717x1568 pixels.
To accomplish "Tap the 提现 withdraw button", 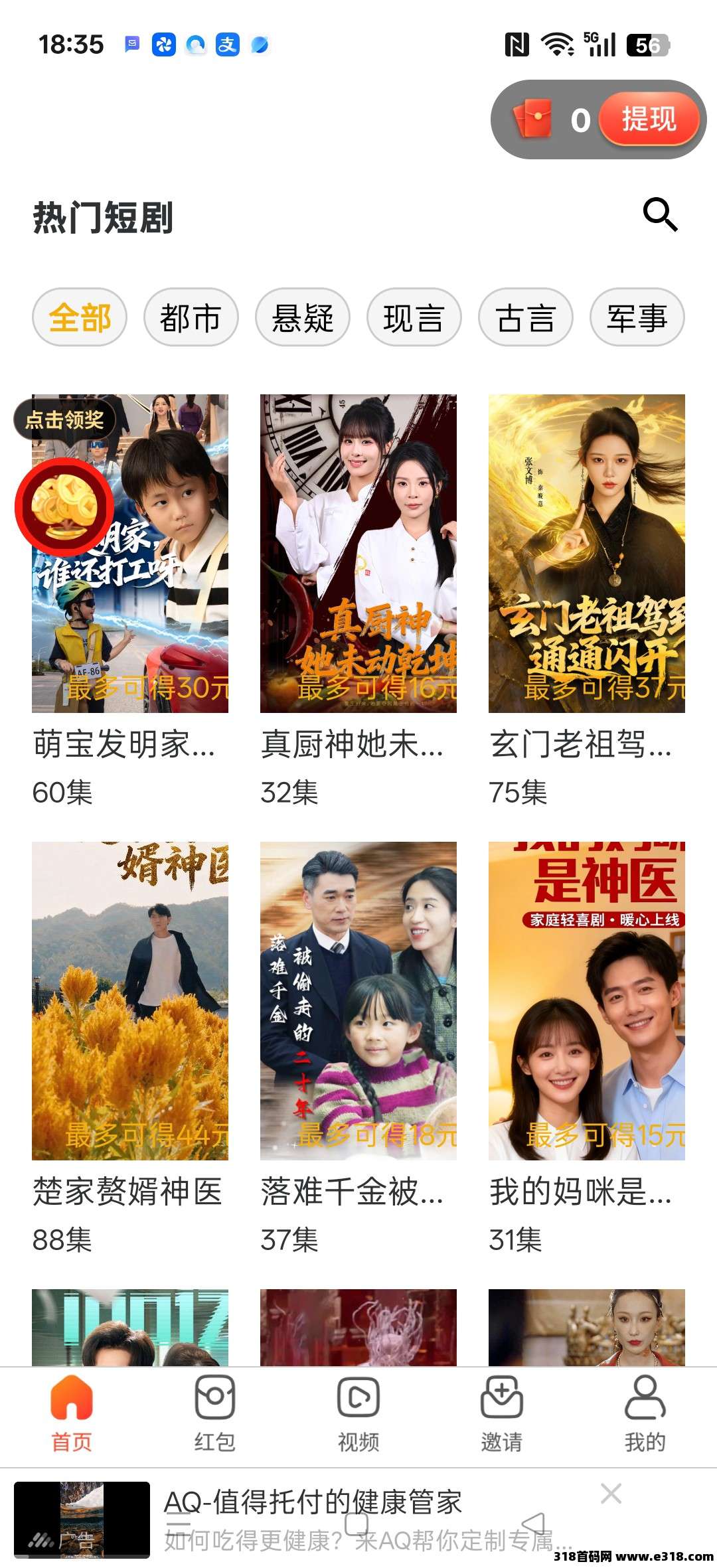I will (x=648, y=119).
